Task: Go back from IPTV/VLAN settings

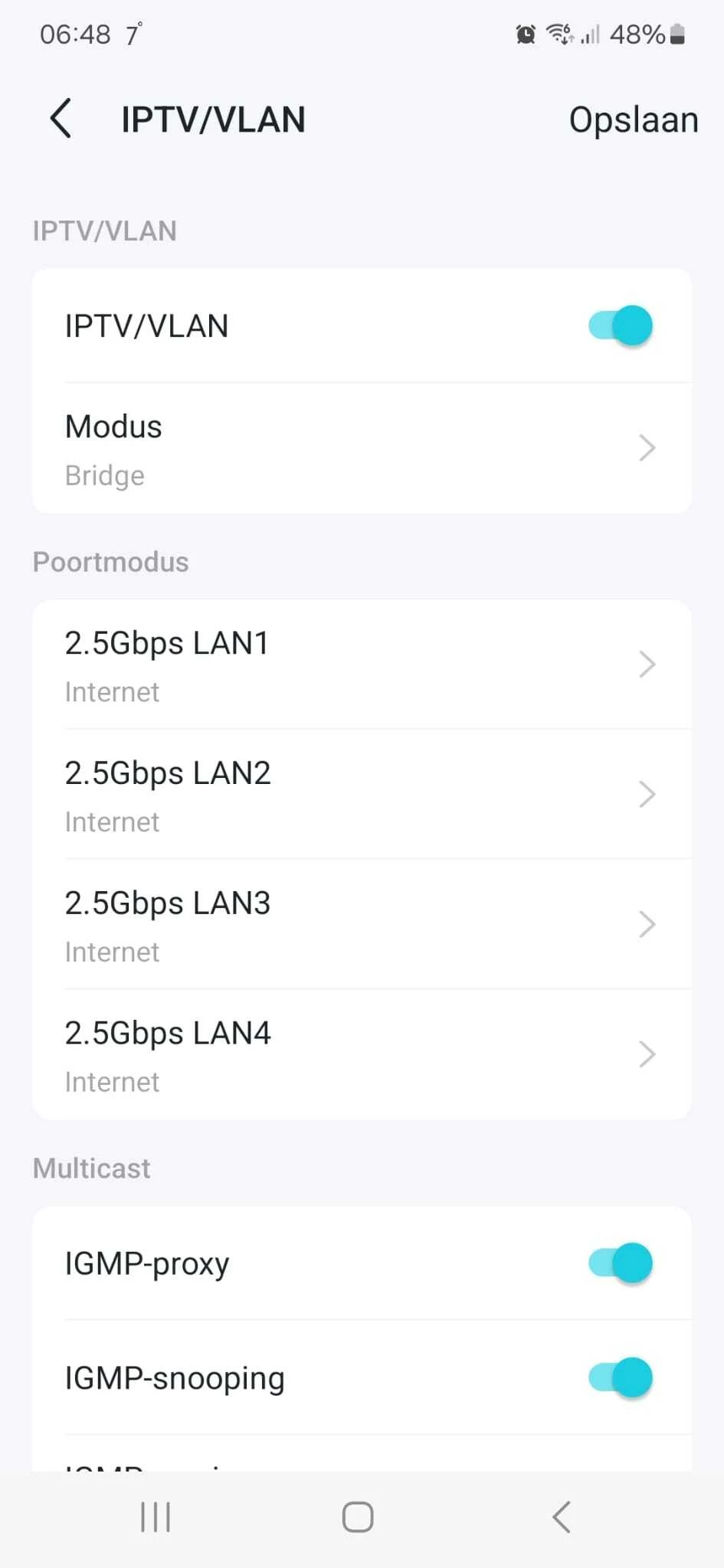Action: tap(61, 119)
